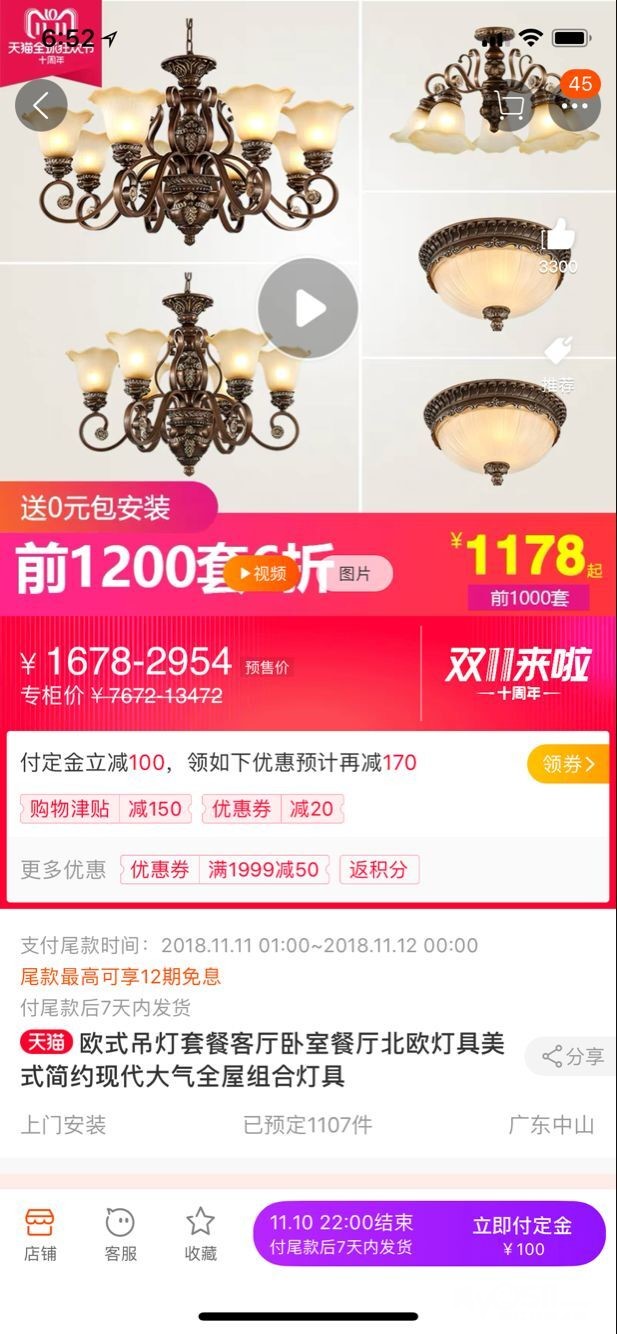Add product to 收藏 favorites

(201, 1234)
